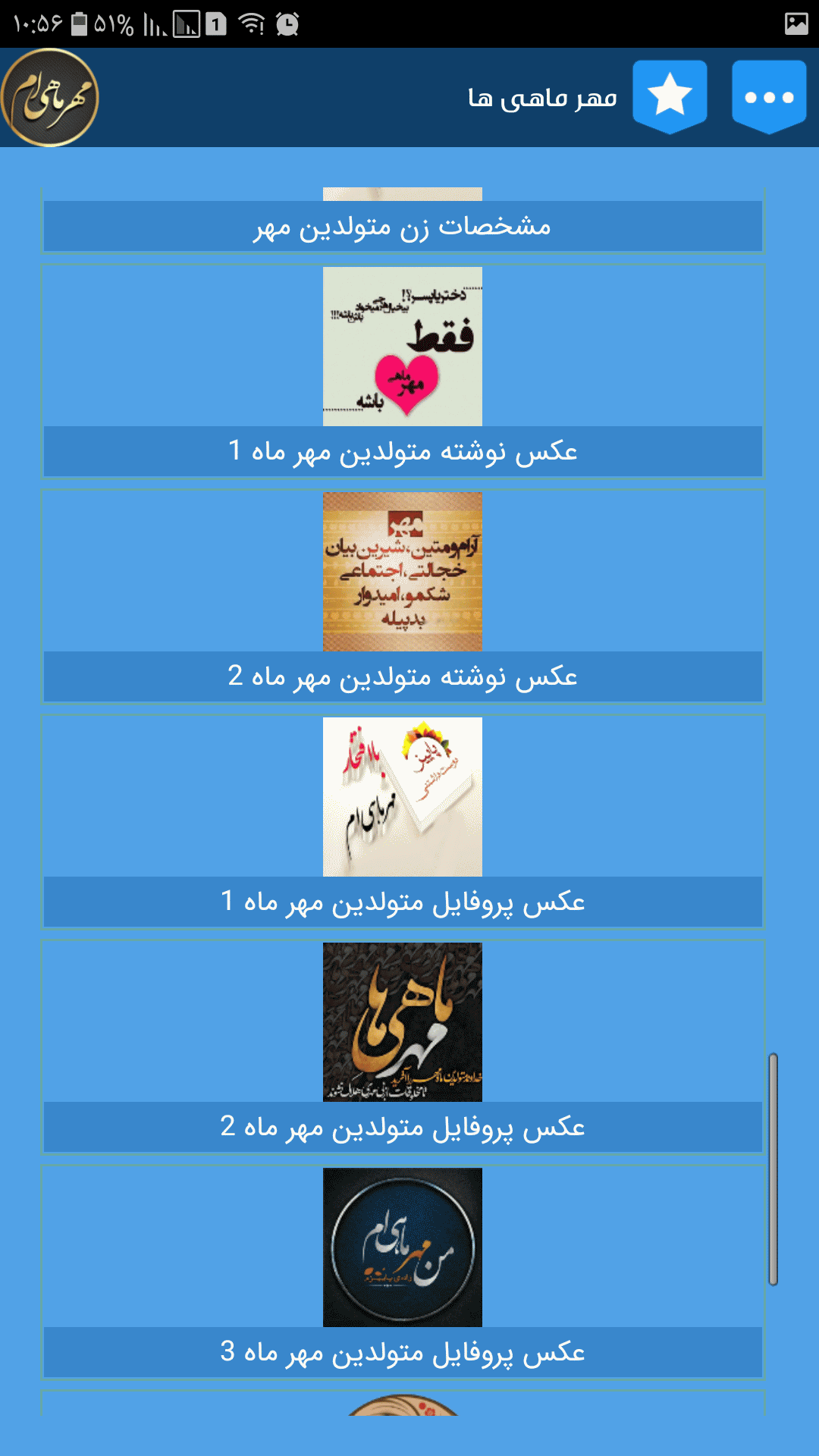Open مشخصات زن متولدین مهر
The width and height of the screenshot is (819, 1456).
click(x=403, y=220)
